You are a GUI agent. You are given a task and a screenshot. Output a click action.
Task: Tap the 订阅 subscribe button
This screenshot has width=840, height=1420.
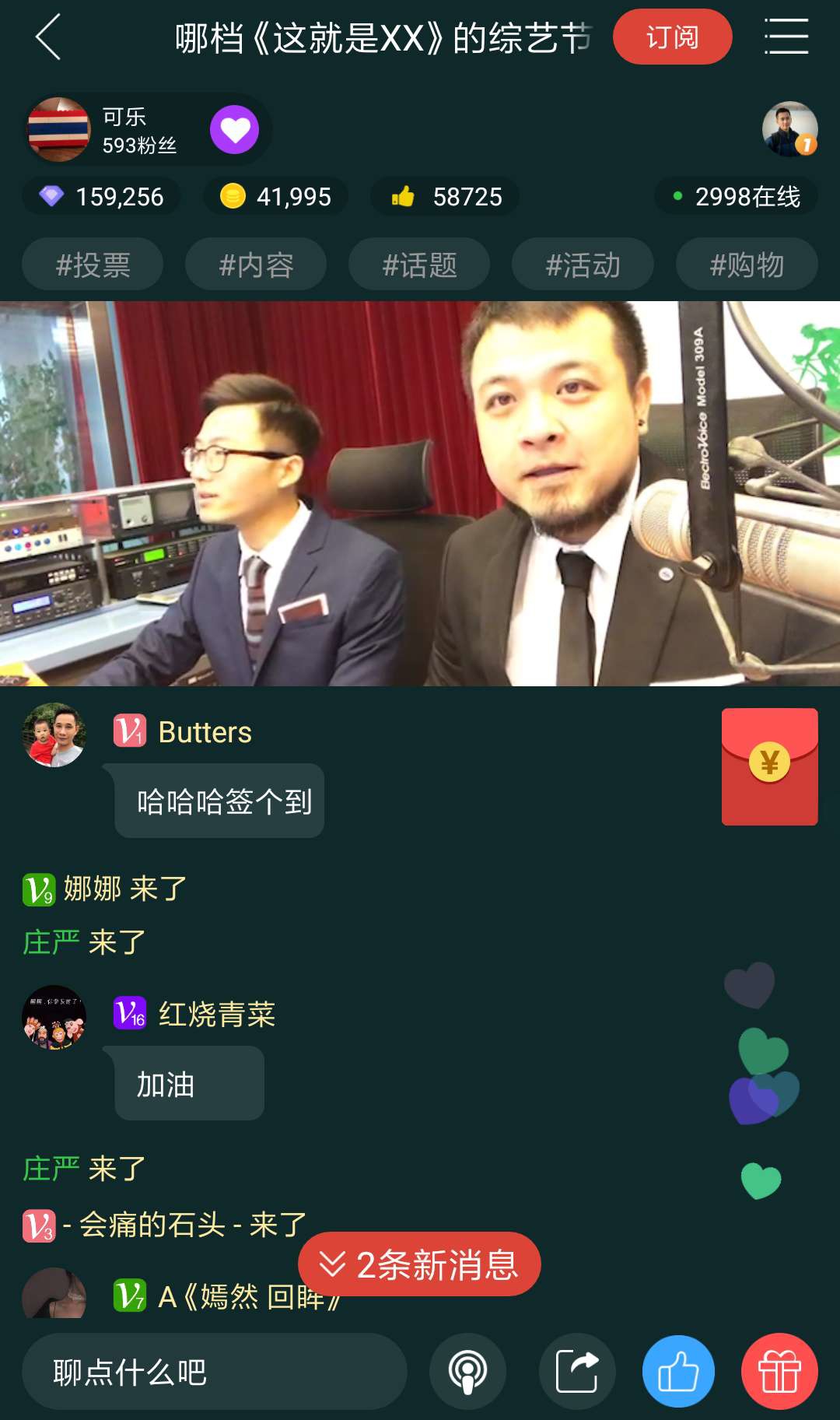672,37
